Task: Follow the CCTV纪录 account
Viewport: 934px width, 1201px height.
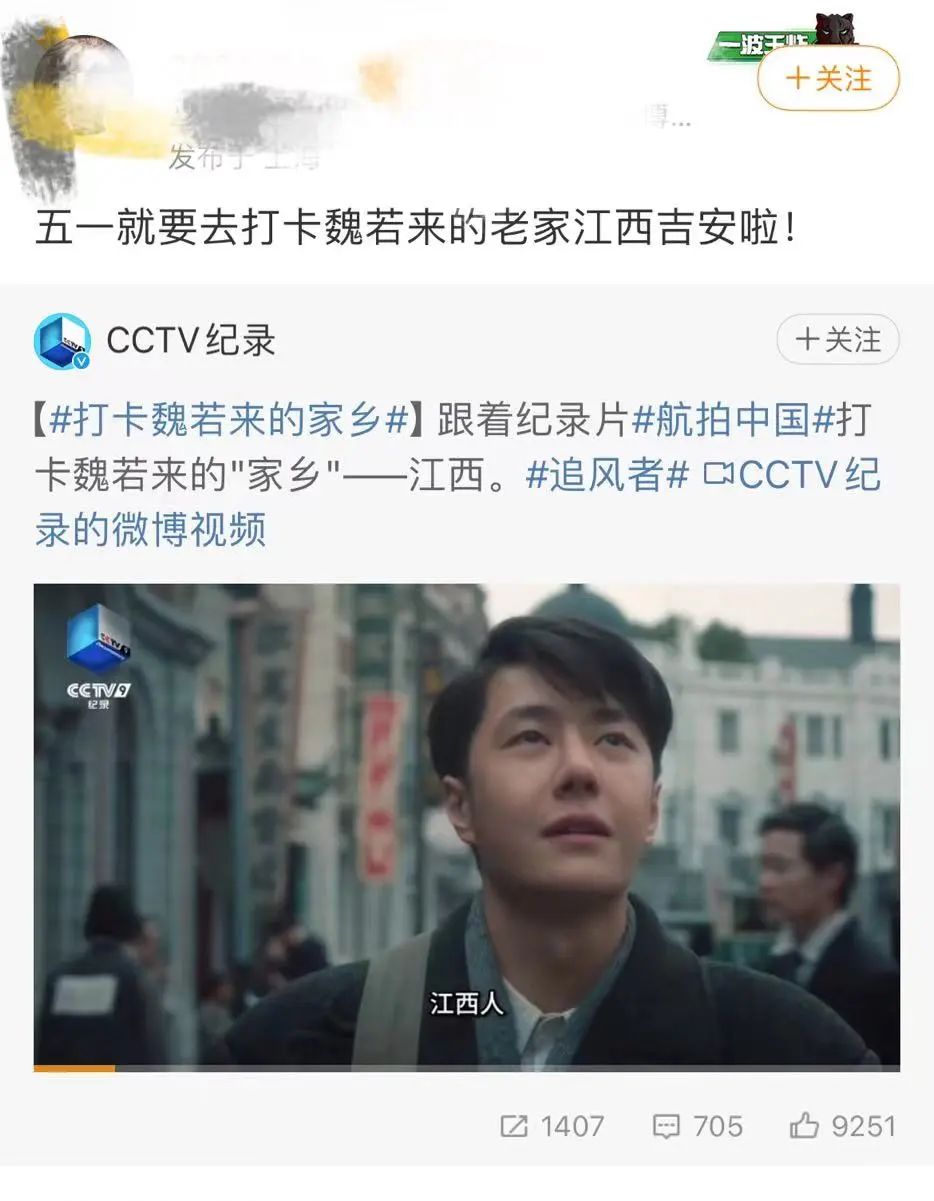Action: pyautogui.click(x=838, y=340)
